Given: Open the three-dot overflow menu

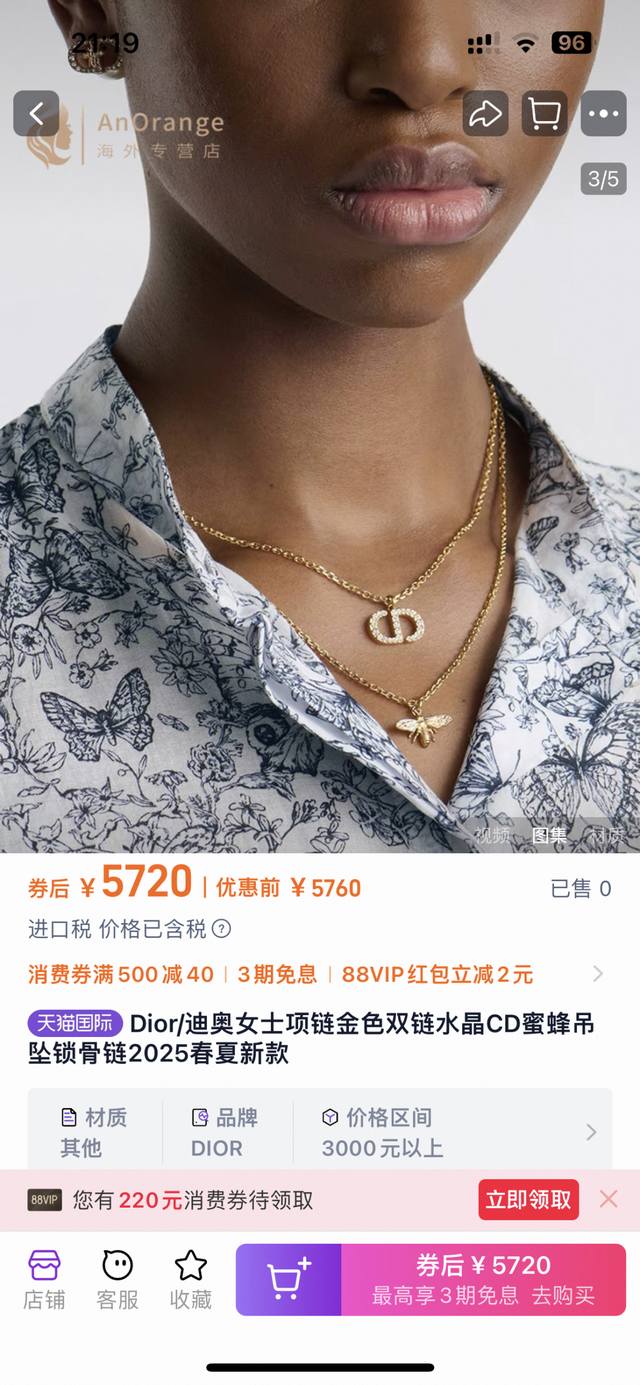Looking at the screenshot, I should click(603, 114).
